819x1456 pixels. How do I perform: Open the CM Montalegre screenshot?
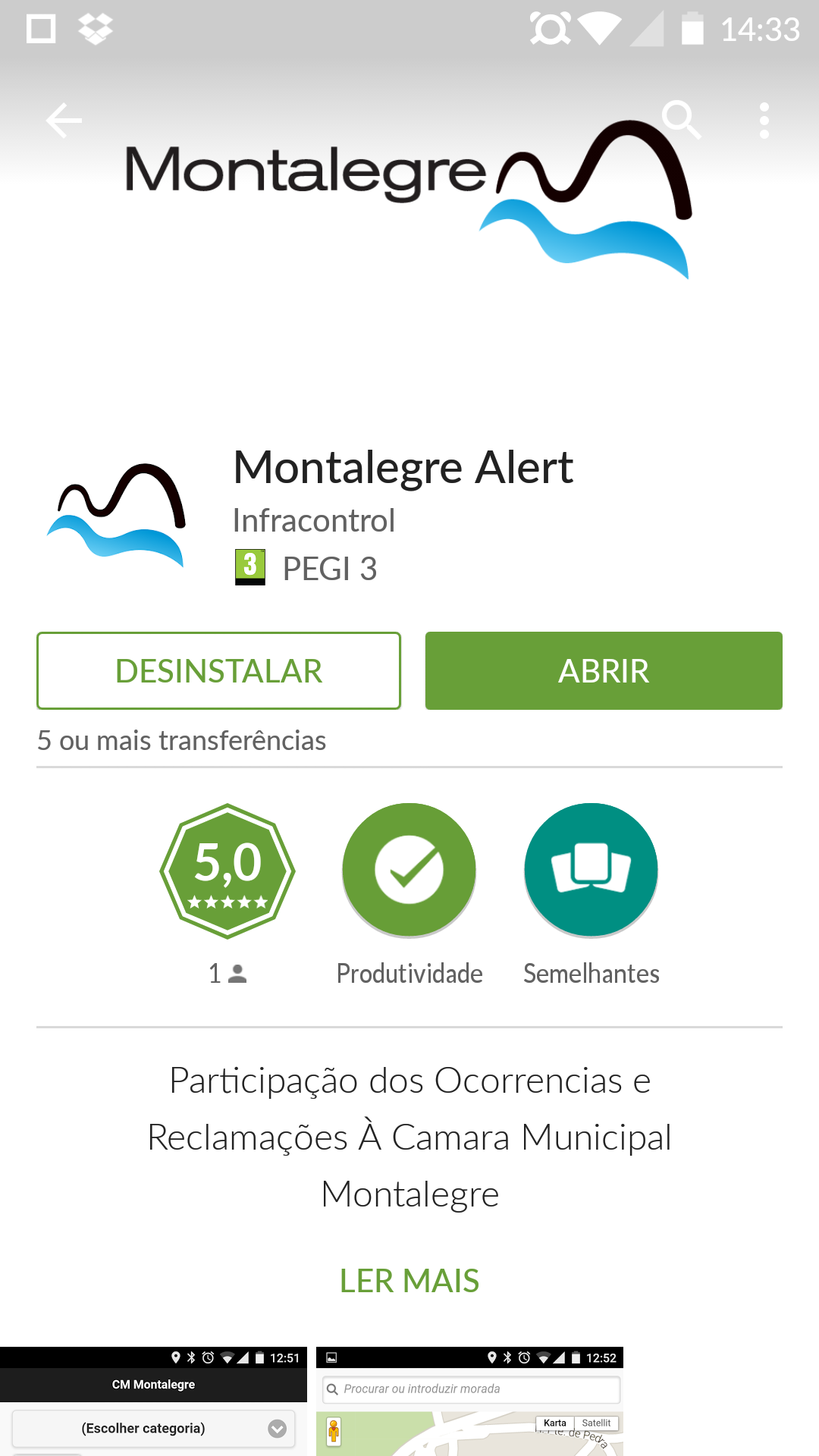point(153,1401)
